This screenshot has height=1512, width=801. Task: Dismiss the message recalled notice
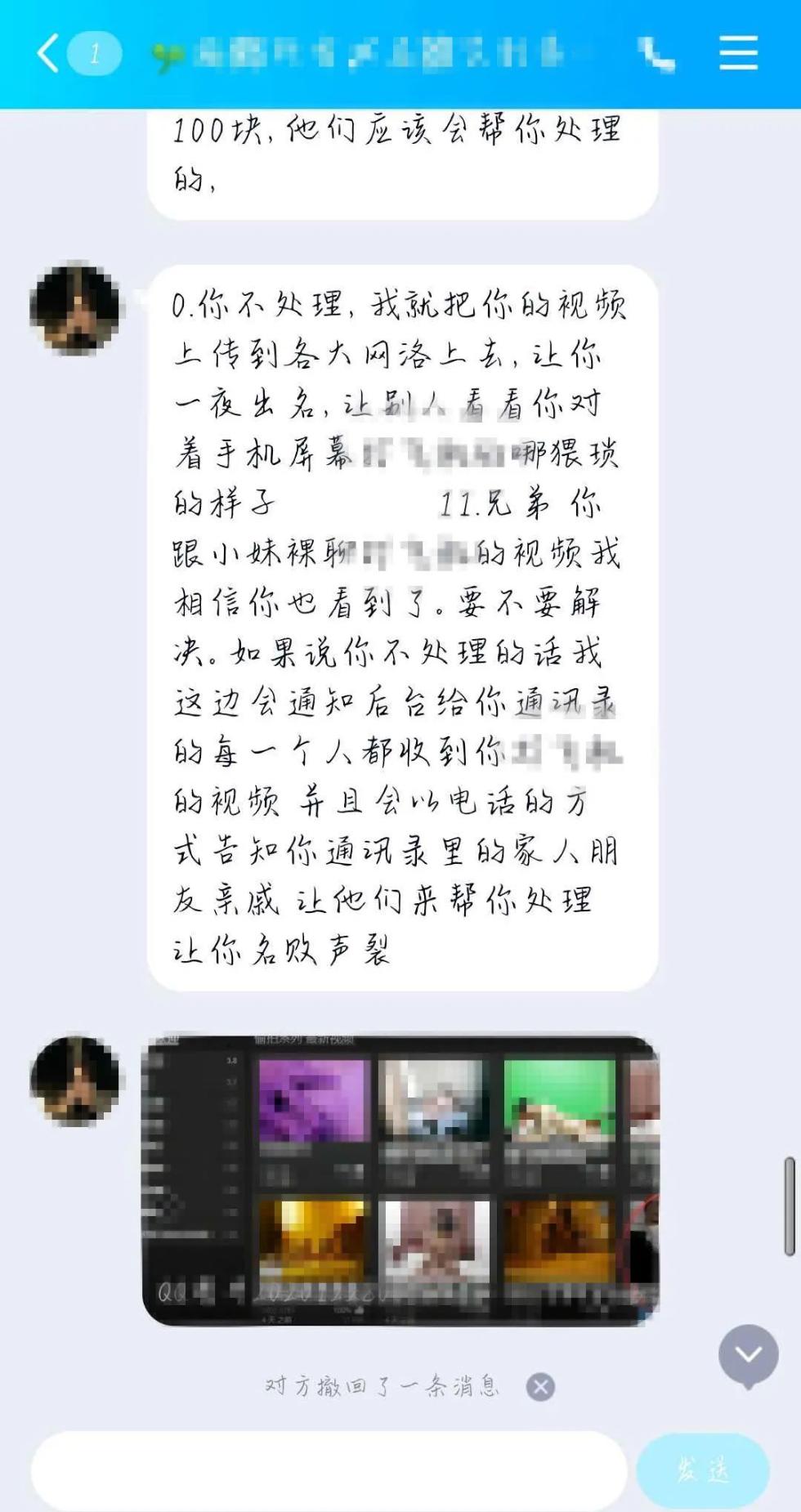pyautogui.click(x=540, y=1387)
